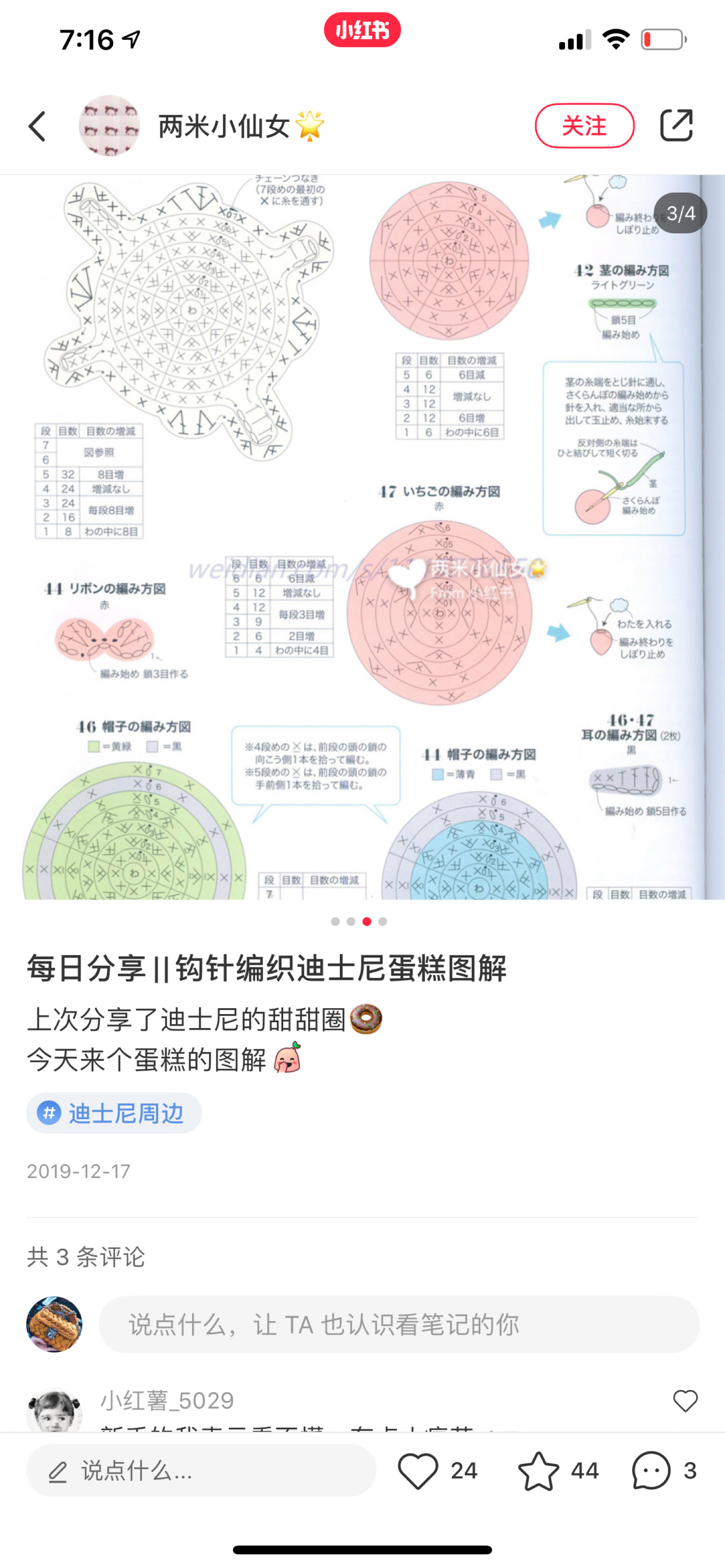Save post to favorites with star
Viewport: 725px width, 1568px height.
tap(539, 1471)
